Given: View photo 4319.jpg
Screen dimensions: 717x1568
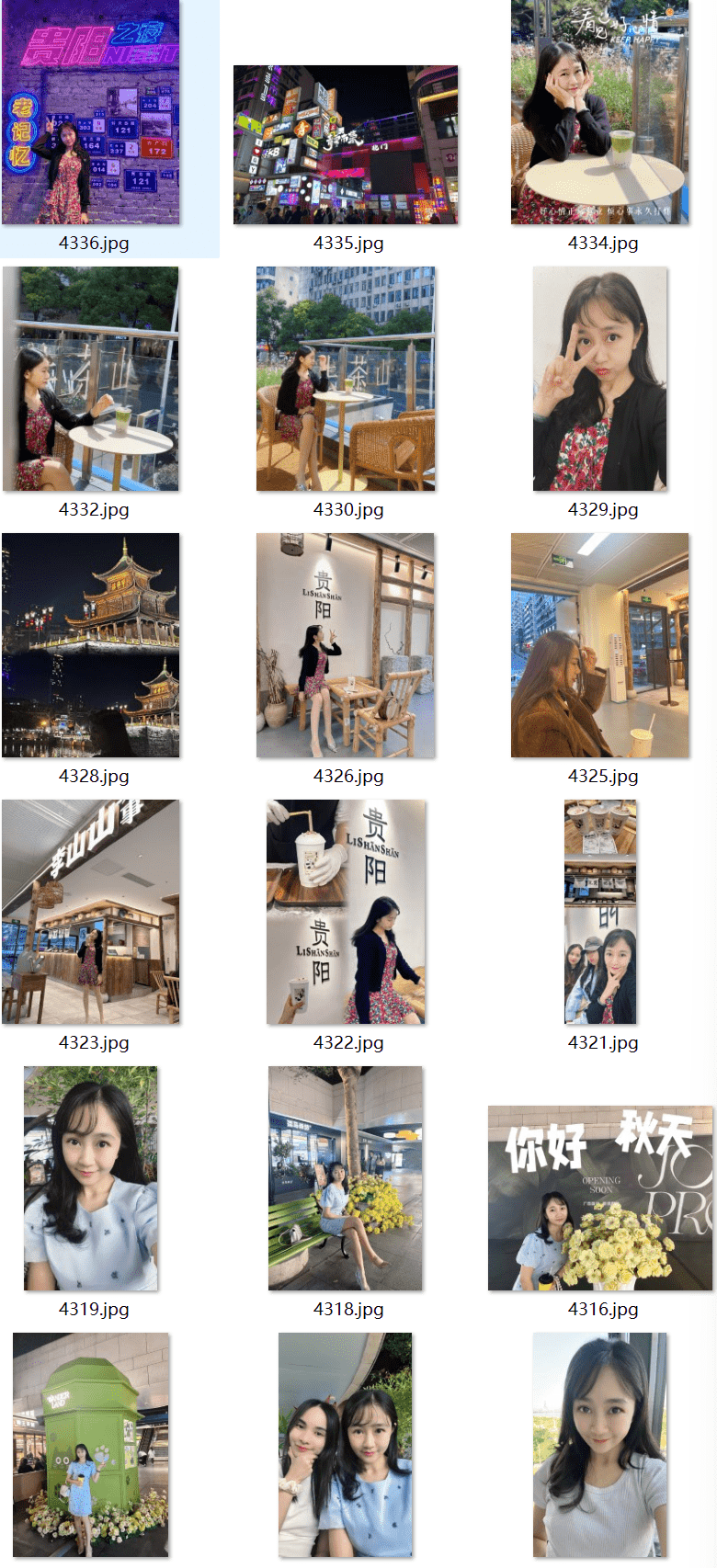Looking at the screenshot, I should point(91,1178).
